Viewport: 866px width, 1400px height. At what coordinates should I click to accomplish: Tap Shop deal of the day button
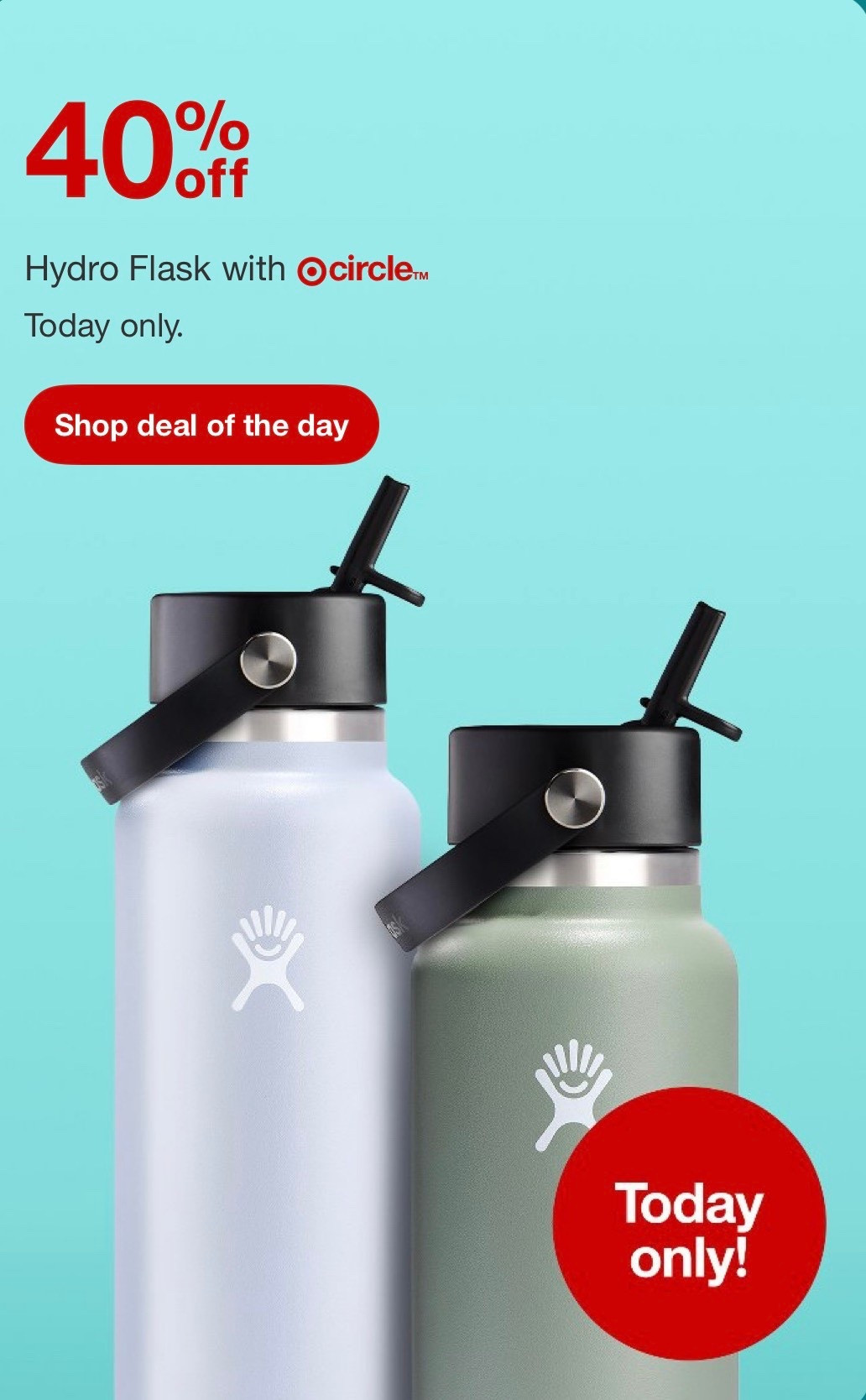coord(201,426)
